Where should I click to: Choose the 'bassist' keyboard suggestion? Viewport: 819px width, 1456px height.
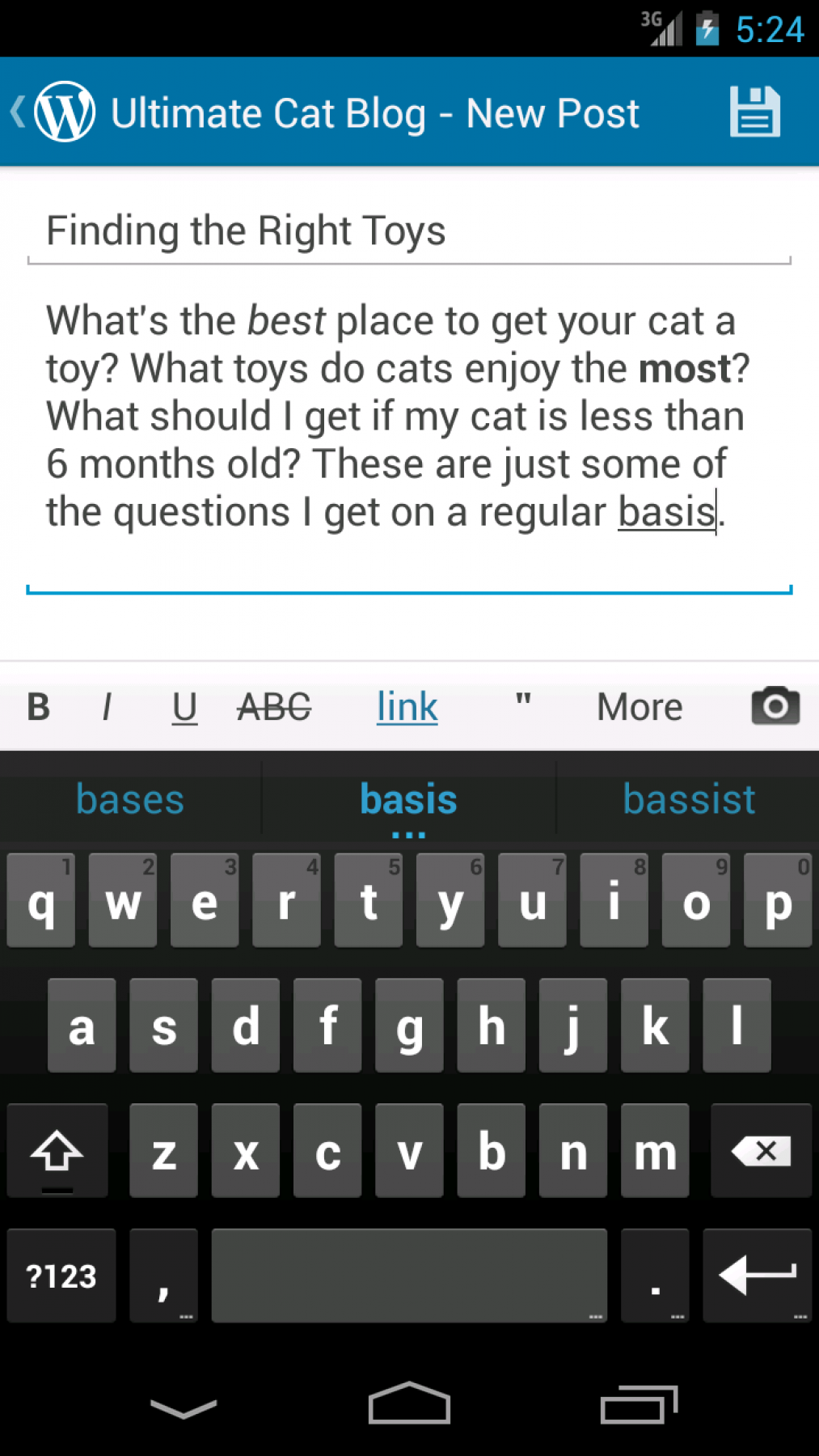689,799
